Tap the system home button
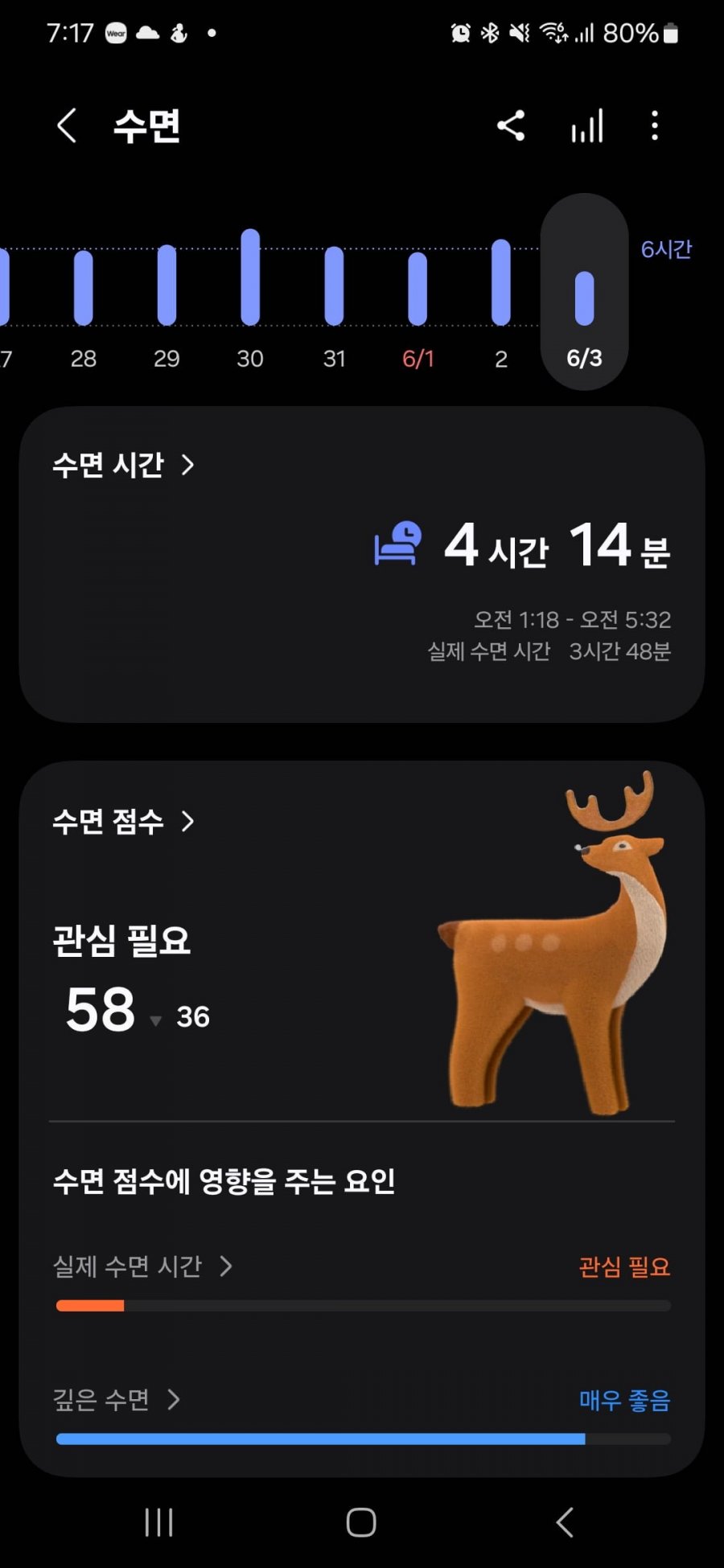724x1568 pixels. 361,1521
